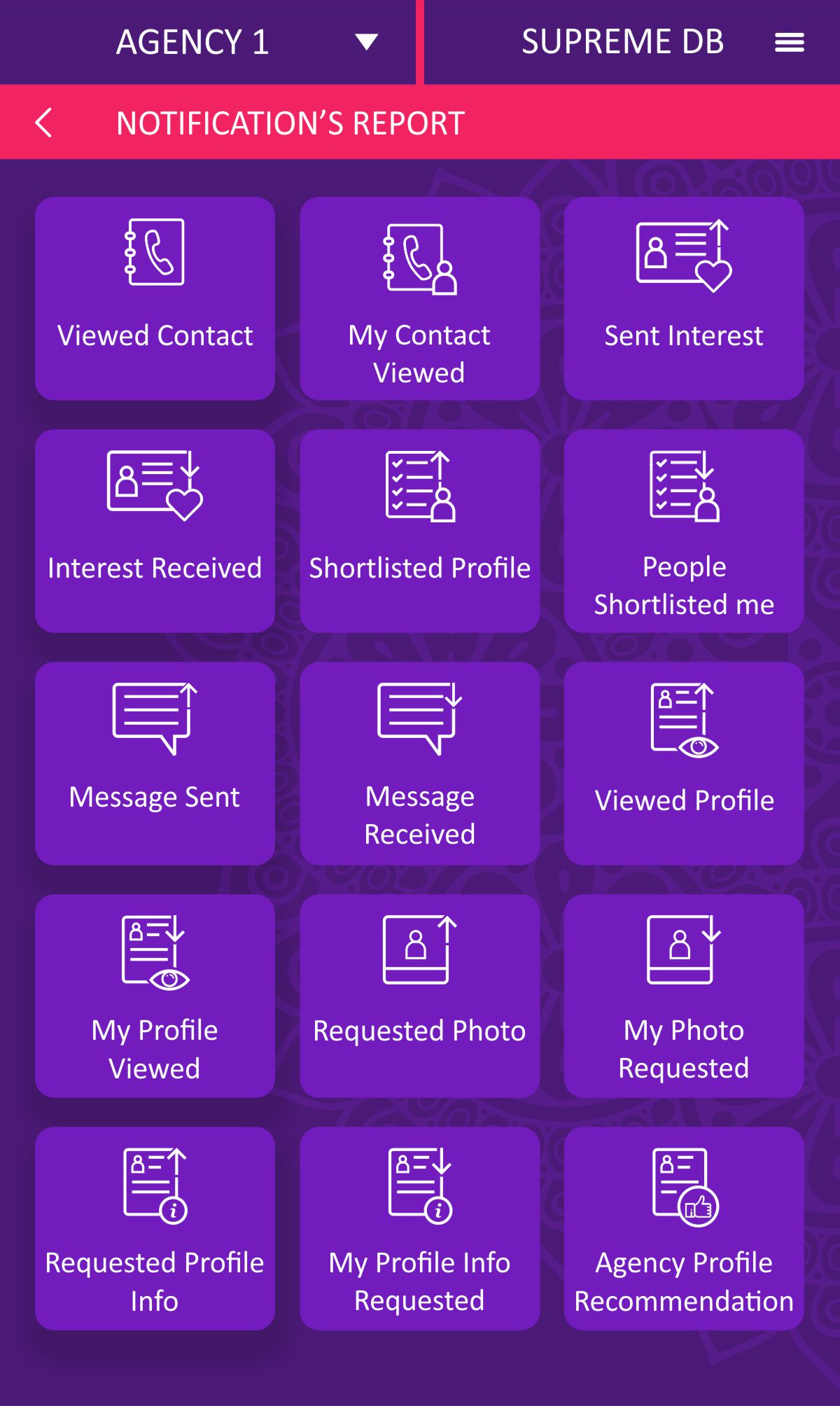Screen dimensions: 840x1406
Task: View Message Received notifications
Action: tap(419, 763)
